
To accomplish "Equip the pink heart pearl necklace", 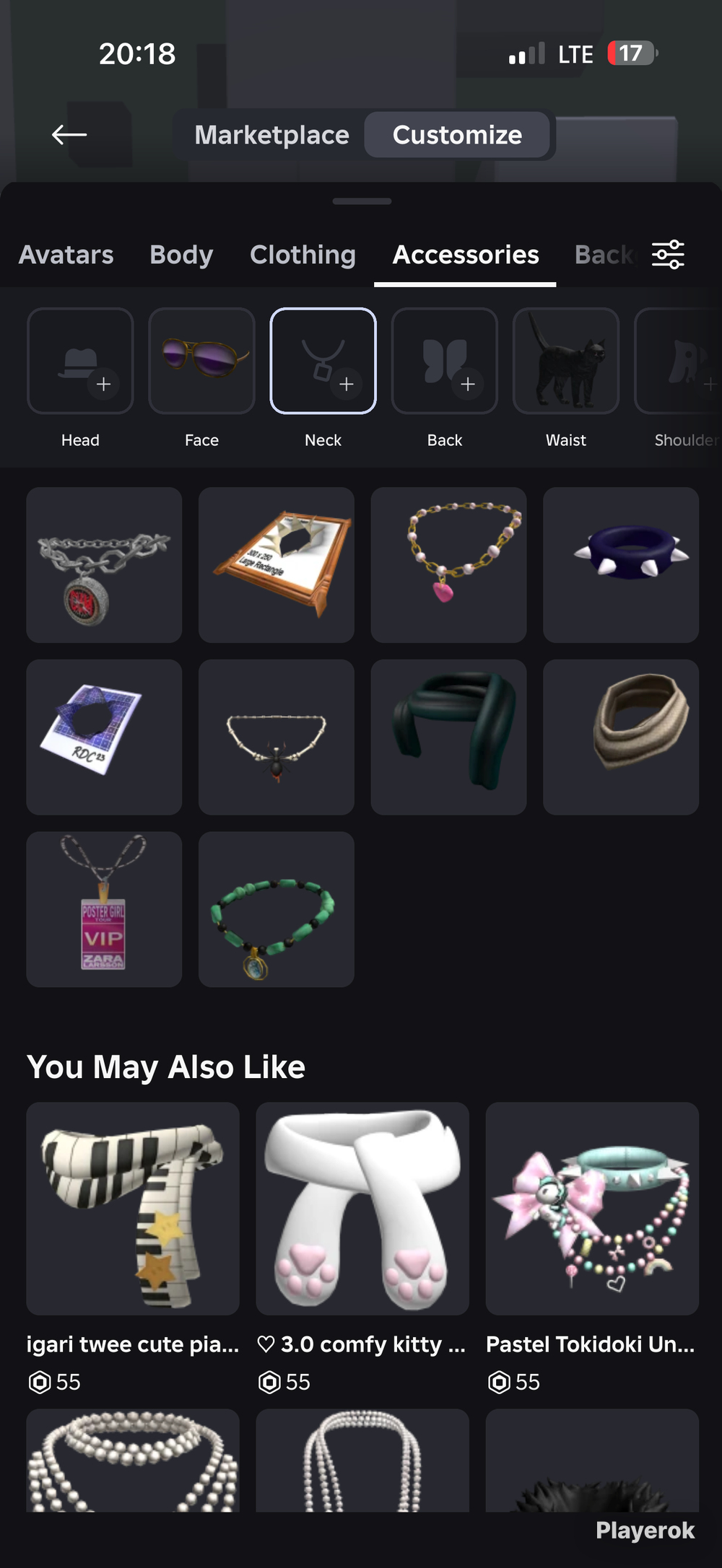I will click(x=448, y=565).
